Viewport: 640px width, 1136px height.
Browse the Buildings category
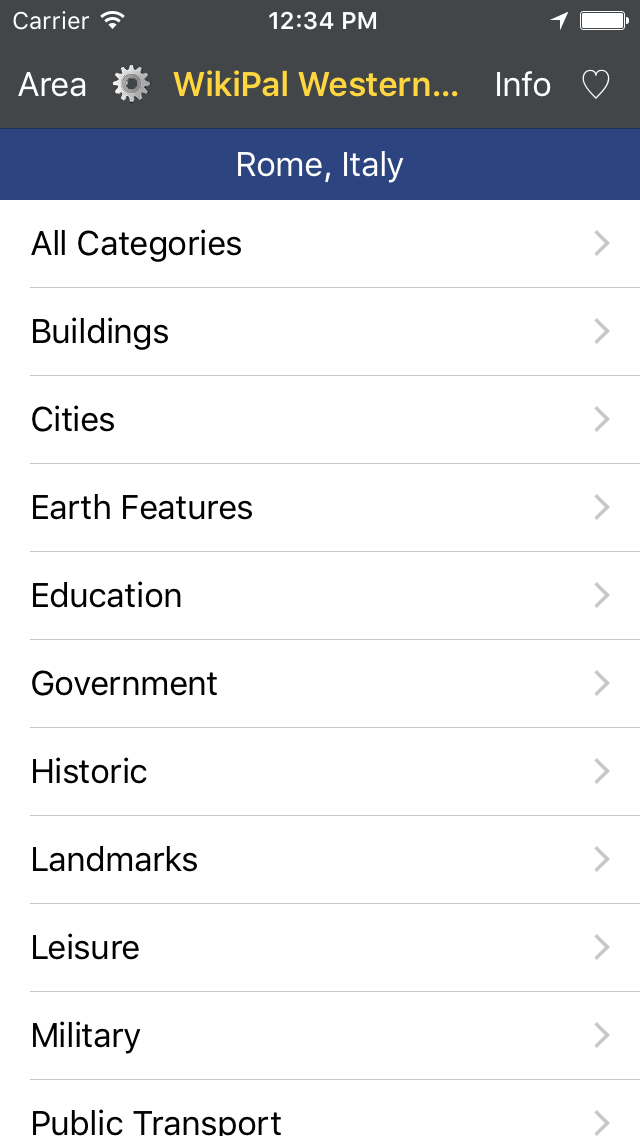tap(320, 332)
